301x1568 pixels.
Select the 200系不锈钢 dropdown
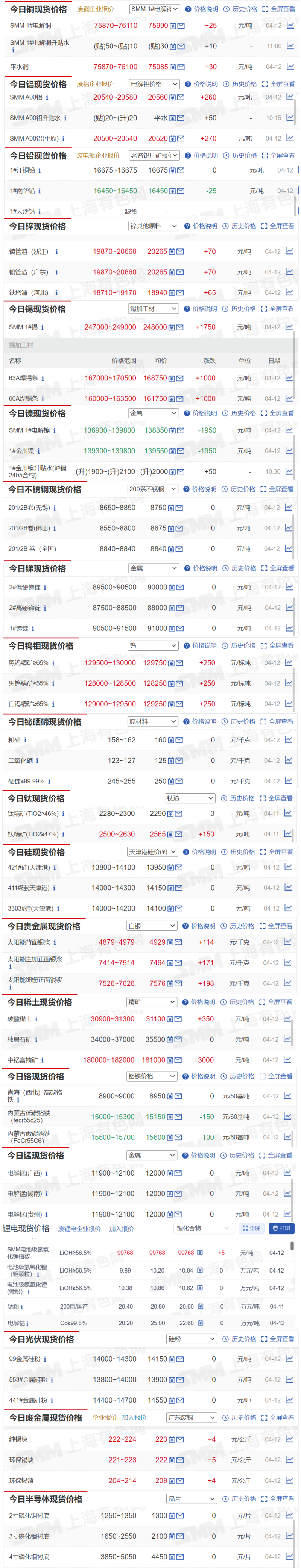tap(152, 489)
